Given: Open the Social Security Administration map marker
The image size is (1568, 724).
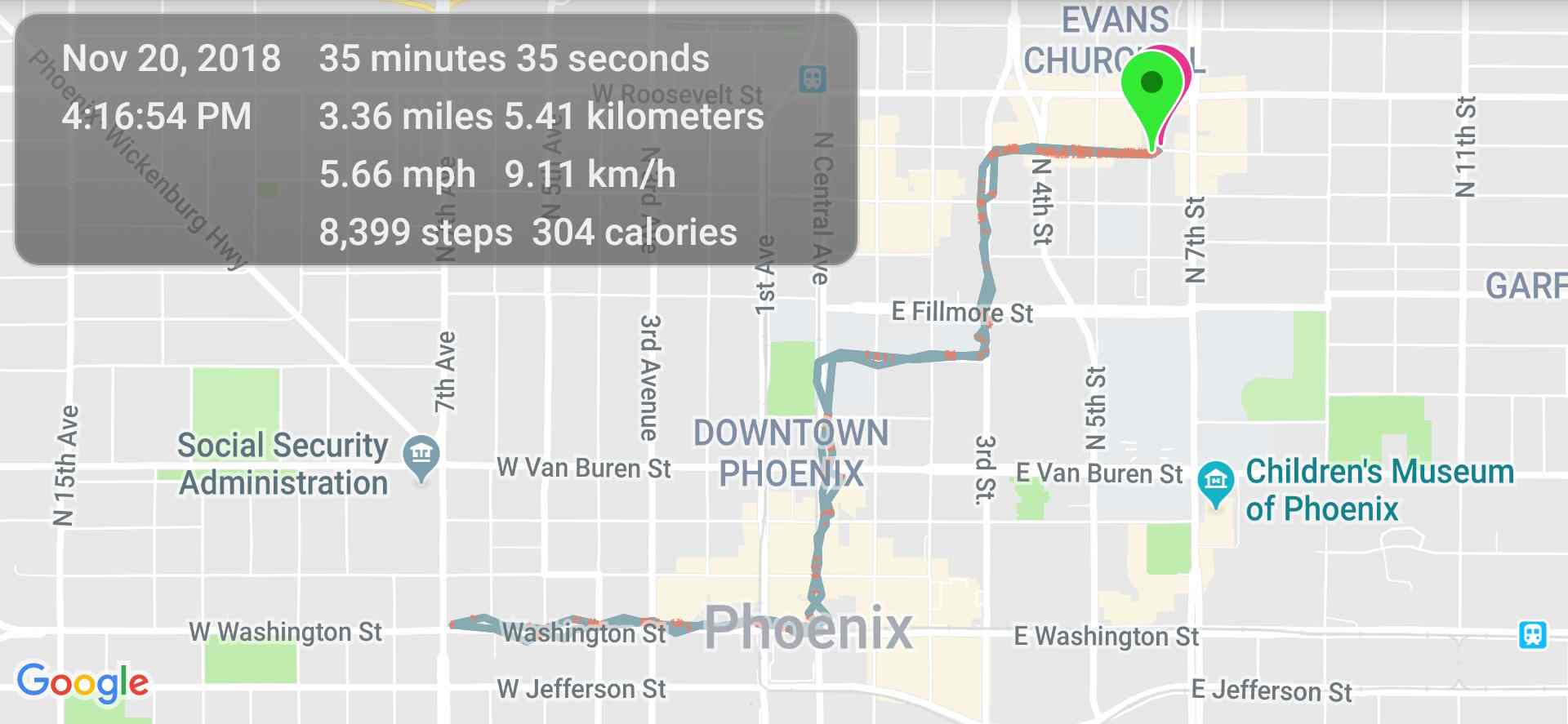Looking at the screenshot, I should coord(421,455).
